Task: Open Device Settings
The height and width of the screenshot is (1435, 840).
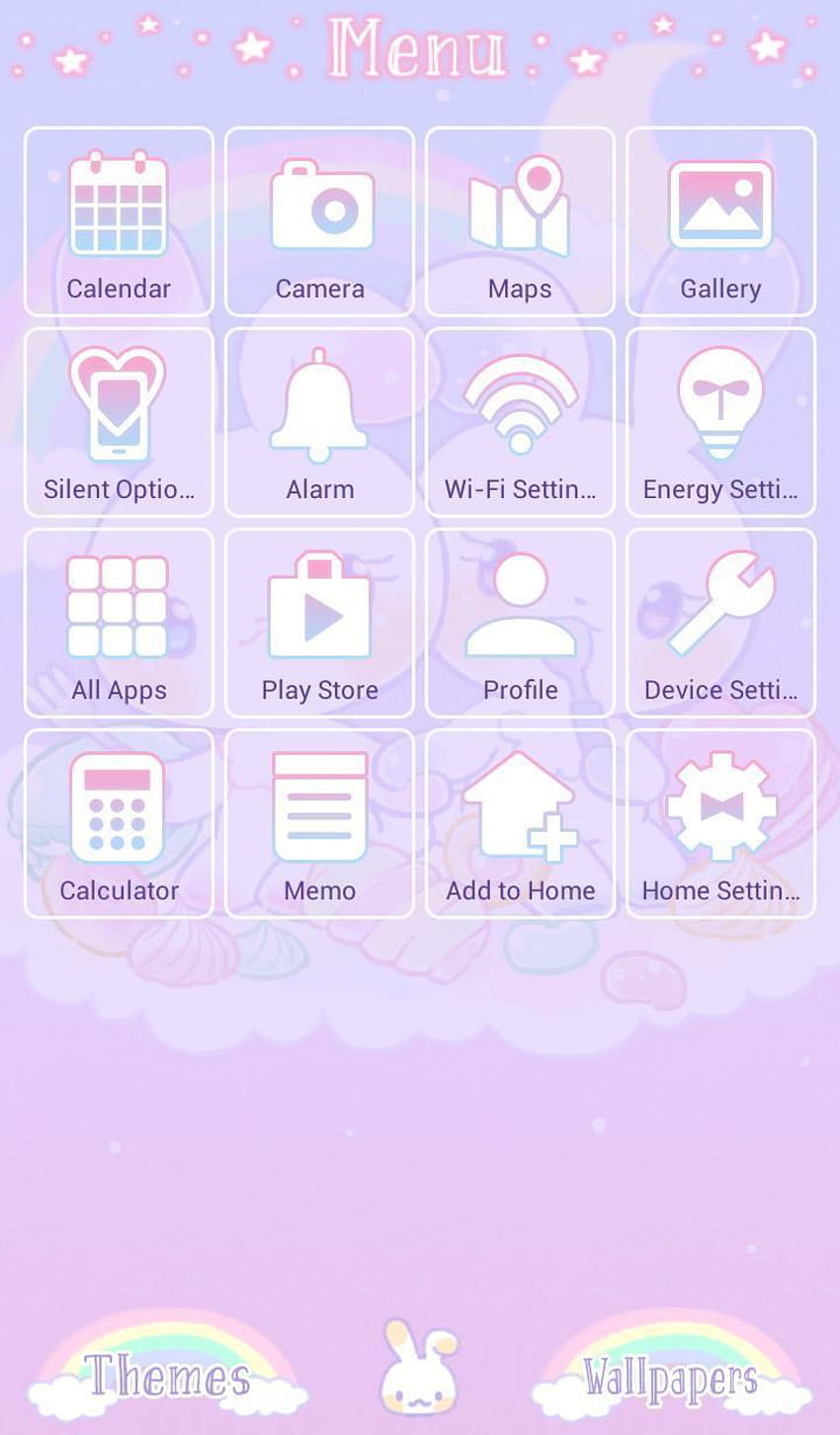Action: point(720,623)
